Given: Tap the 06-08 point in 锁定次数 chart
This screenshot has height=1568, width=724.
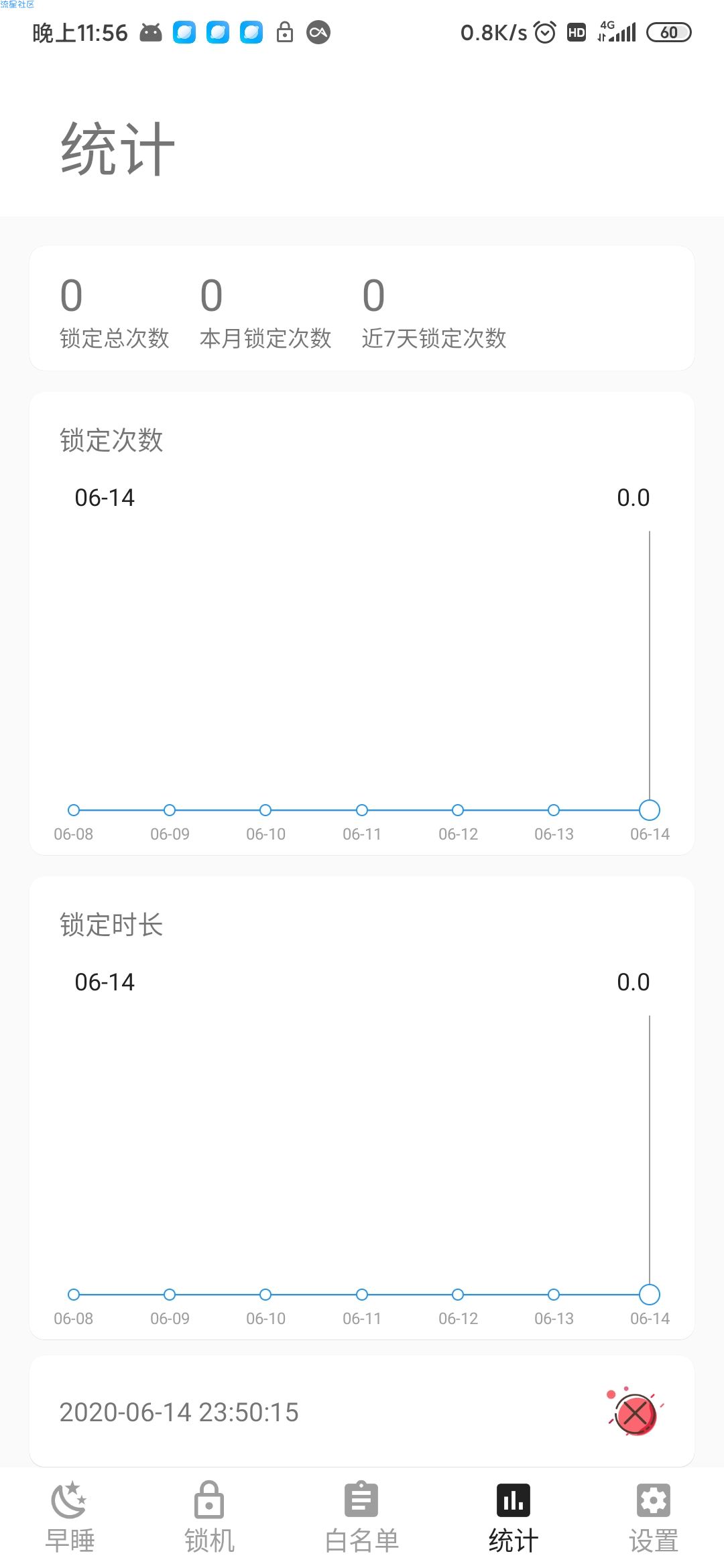Looking at the screenshot, I should click(74, 810).
